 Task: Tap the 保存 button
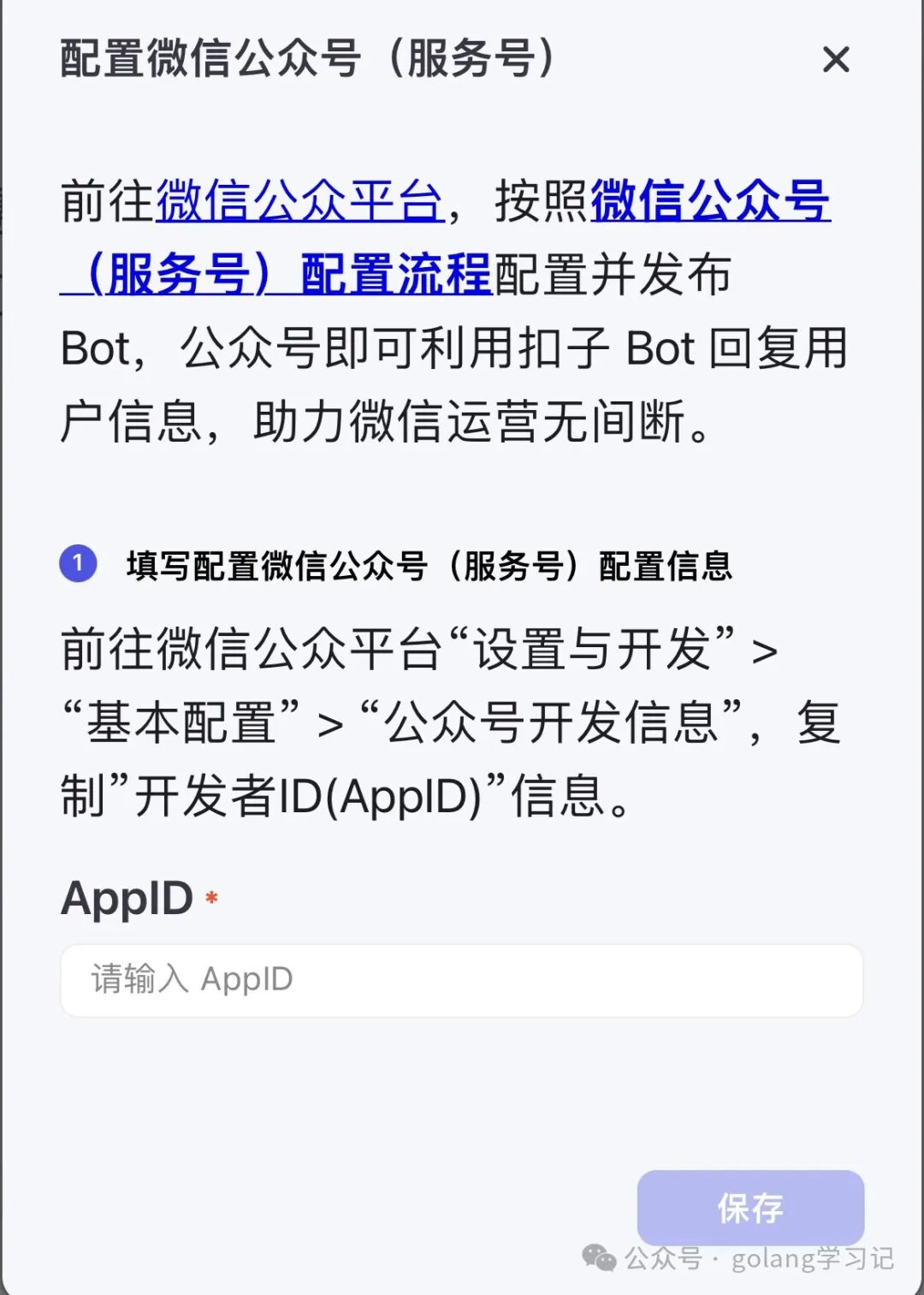point(750,1208)
